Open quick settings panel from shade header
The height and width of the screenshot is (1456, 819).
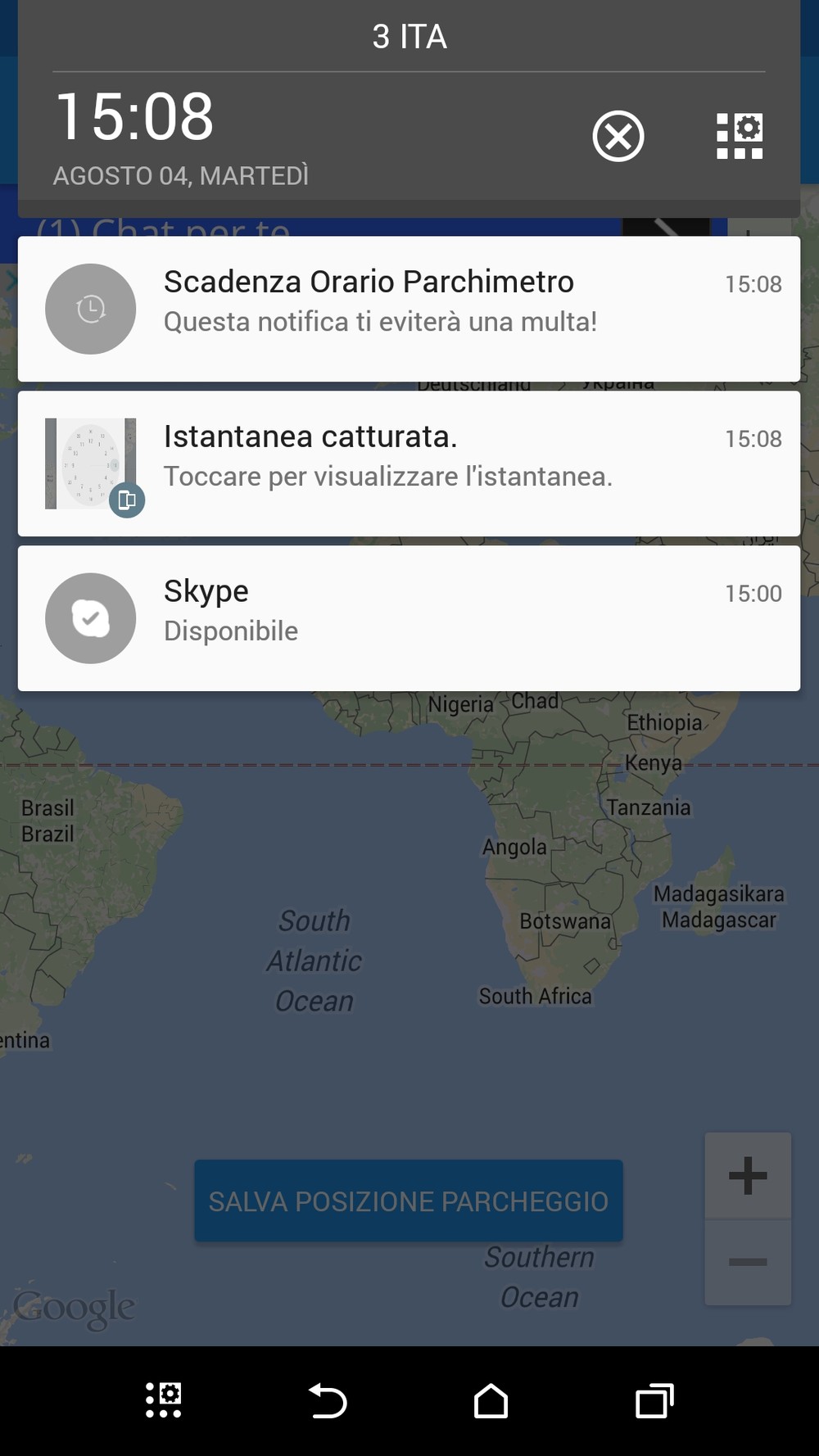(740, 136)
